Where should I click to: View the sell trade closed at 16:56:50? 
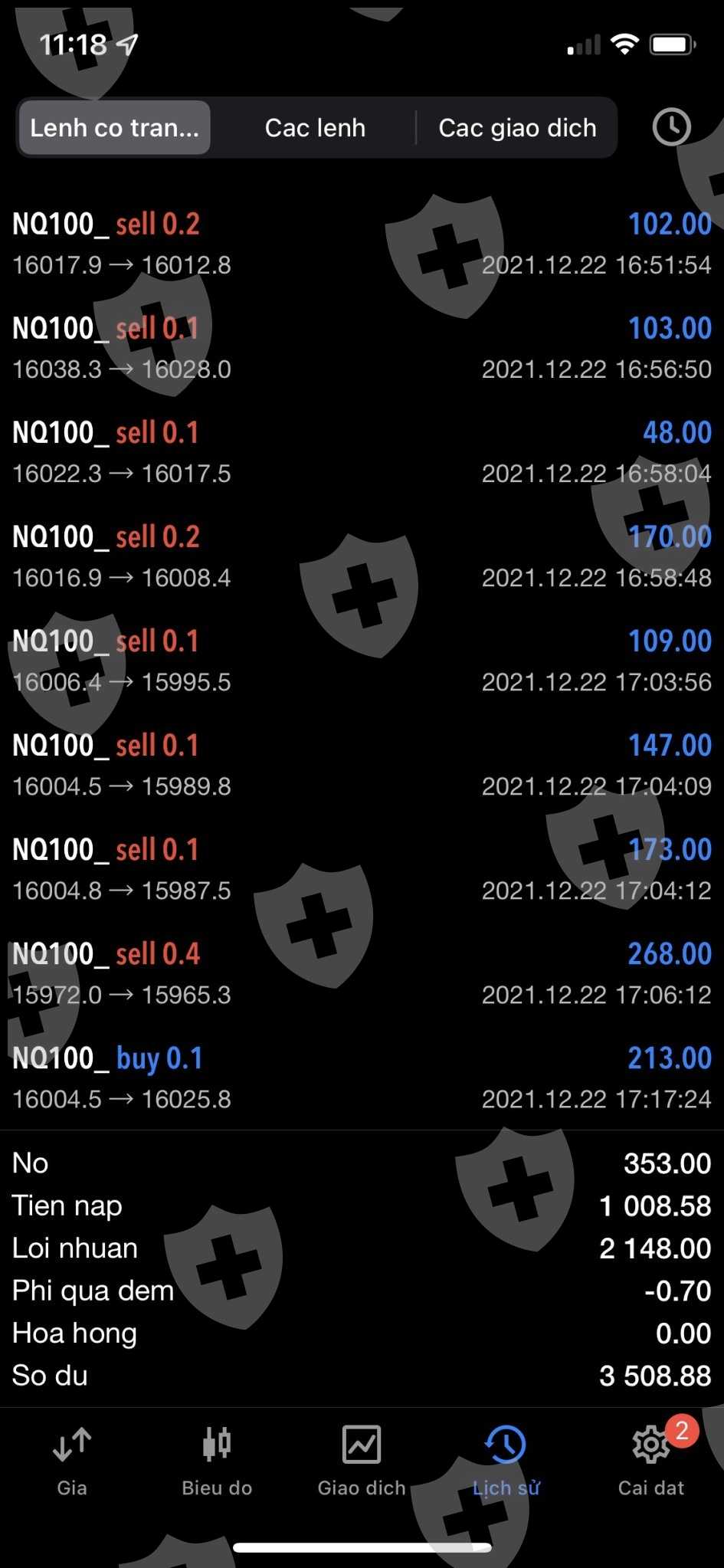coord(362,348)
